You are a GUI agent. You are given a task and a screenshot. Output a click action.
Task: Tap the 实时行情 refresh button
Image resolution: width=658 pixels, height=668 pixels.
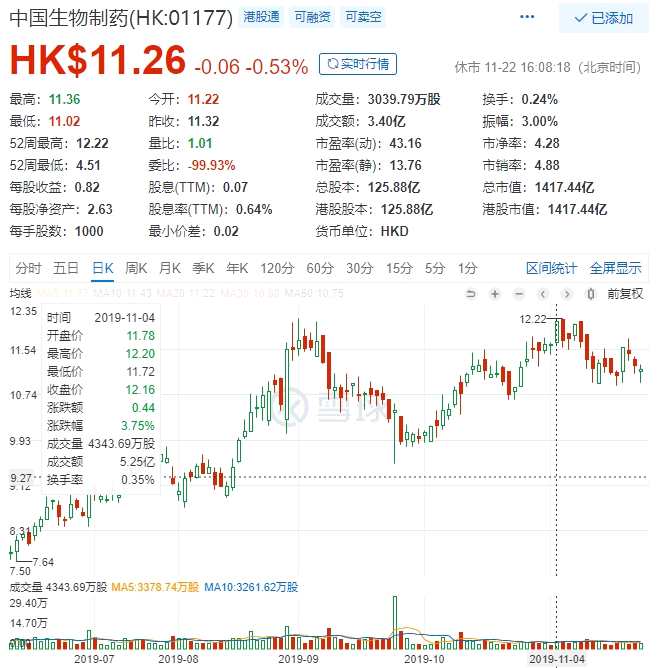(x=358, y=65)
